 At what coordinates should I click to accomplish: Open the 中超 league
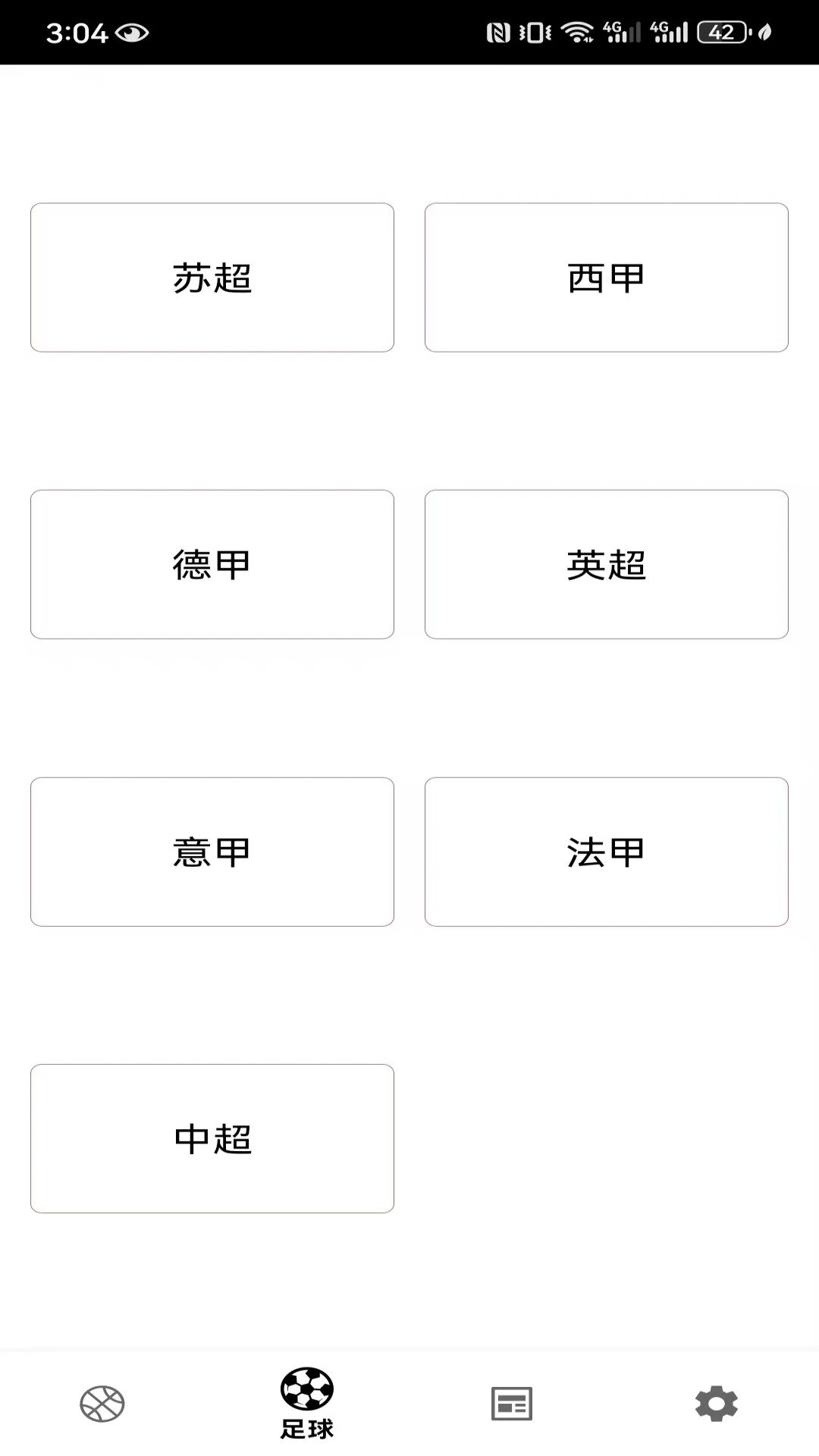tap(212, 1138)
